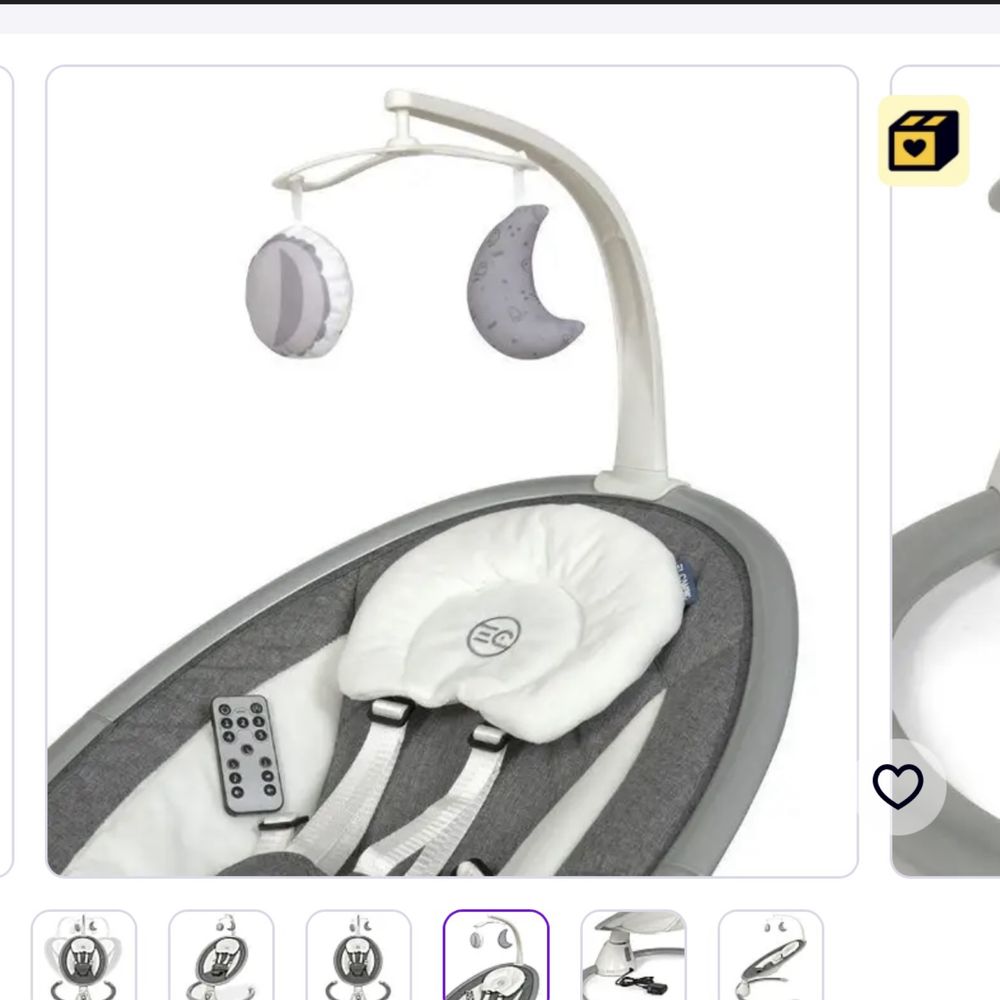
Task: Show the second thumbnail with angled swing
Action: pyautogui.click(x=221, y=955)
